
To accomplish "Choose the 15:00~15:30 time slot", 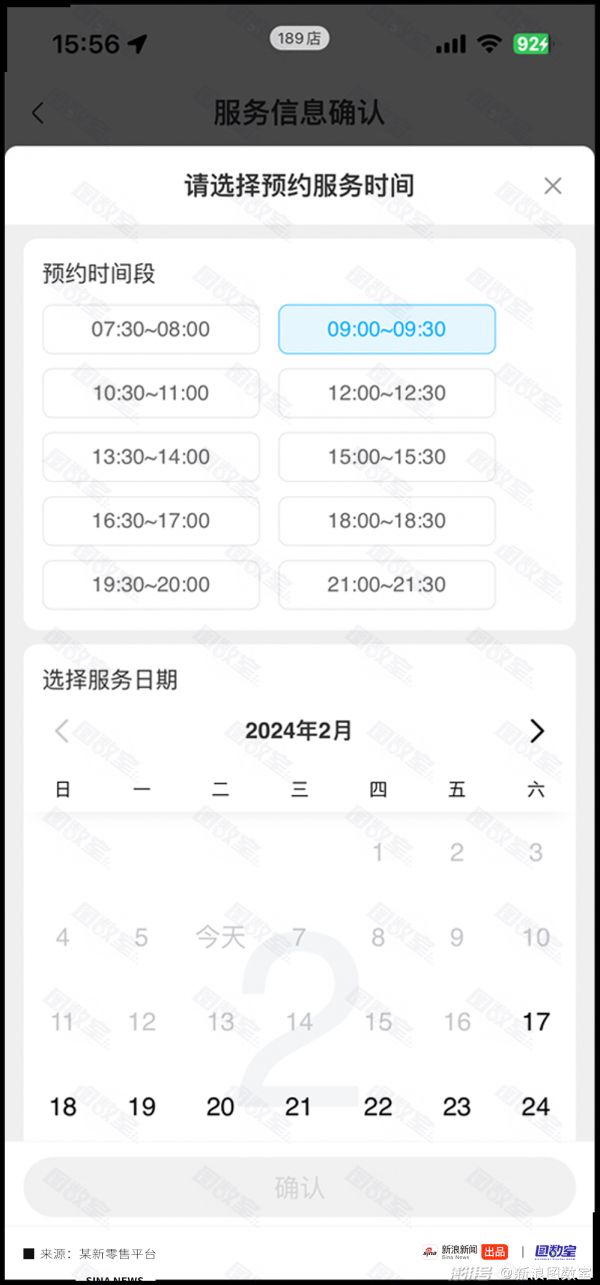I will (x=386, y=457).
